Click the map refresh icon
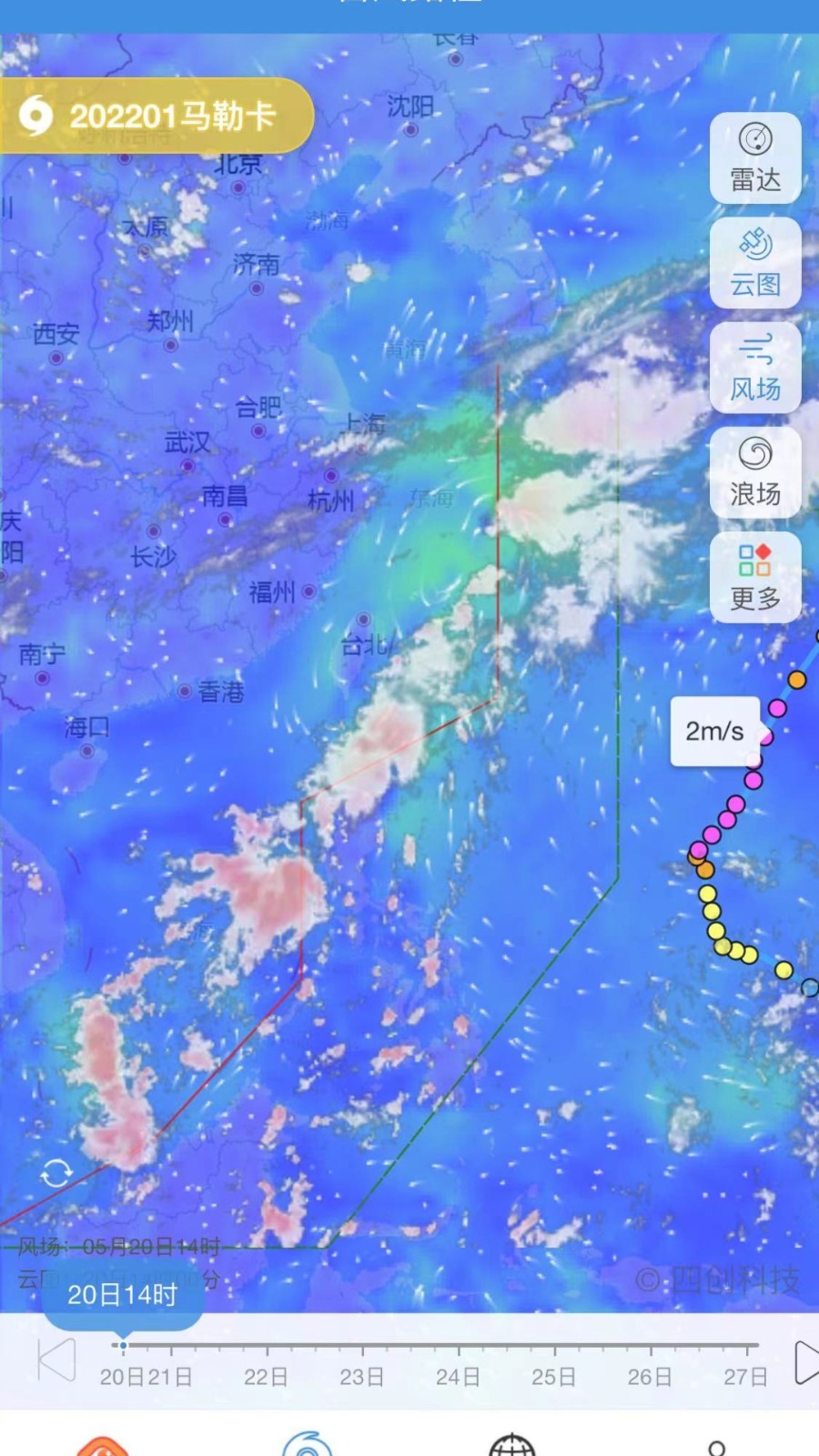Screen dimensions: 819x1456 [x=58, y=1174]
